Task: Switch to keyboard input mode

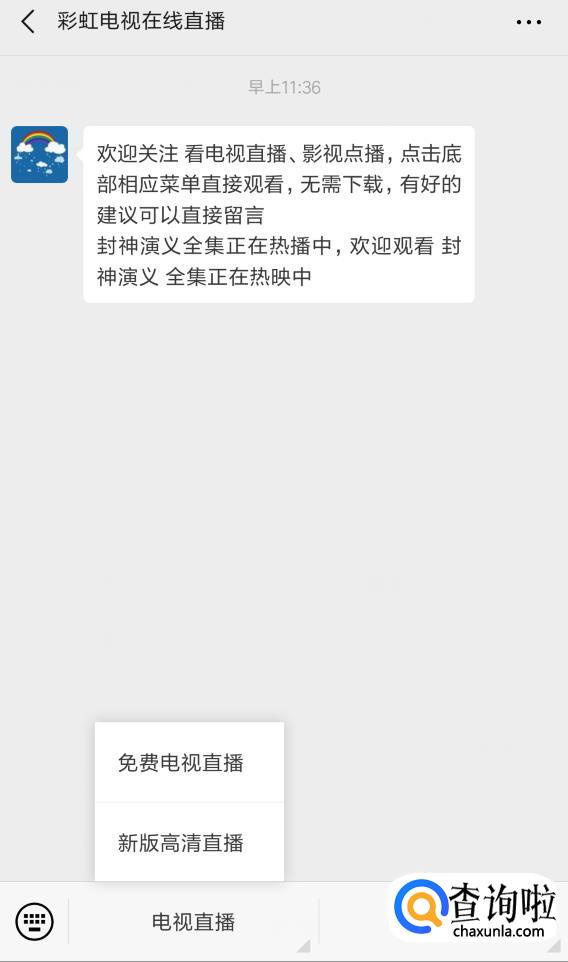Action: [x=34, y=922]
